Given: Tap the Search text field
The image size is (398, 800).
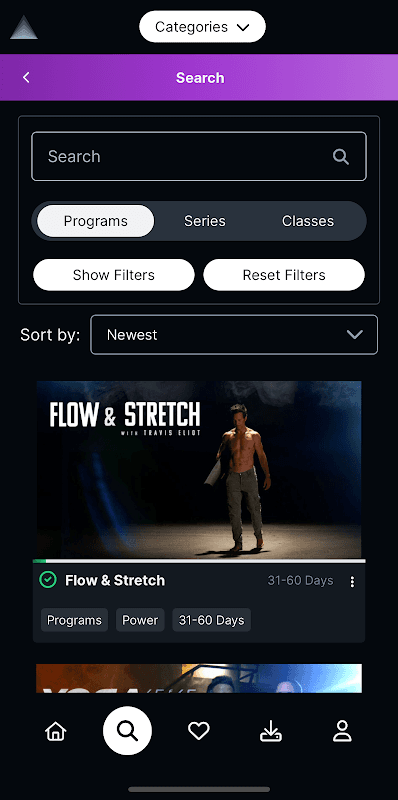Looking at the screenshot, I should click(198, 156).
